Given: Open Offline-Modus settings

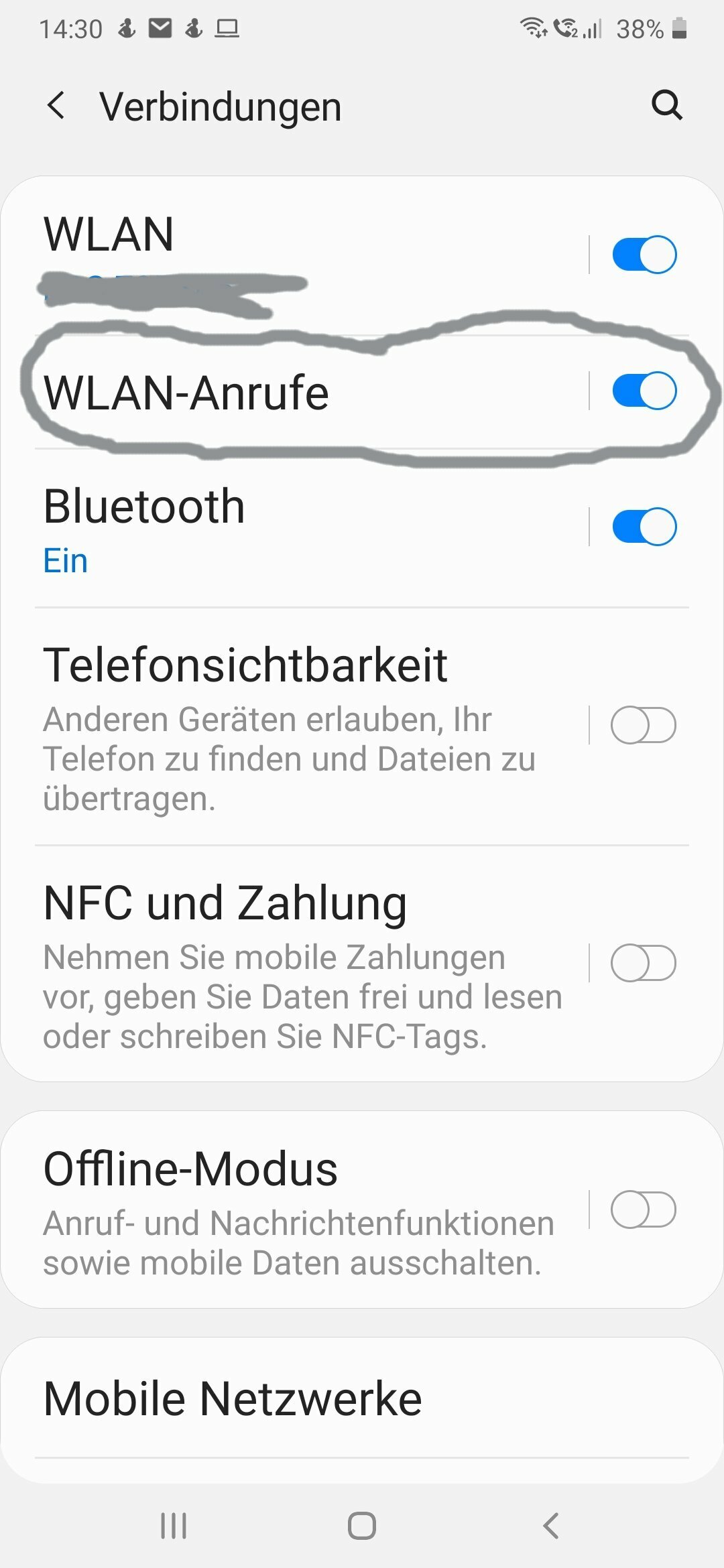Looking at the screenshot, I should 288,1210.
